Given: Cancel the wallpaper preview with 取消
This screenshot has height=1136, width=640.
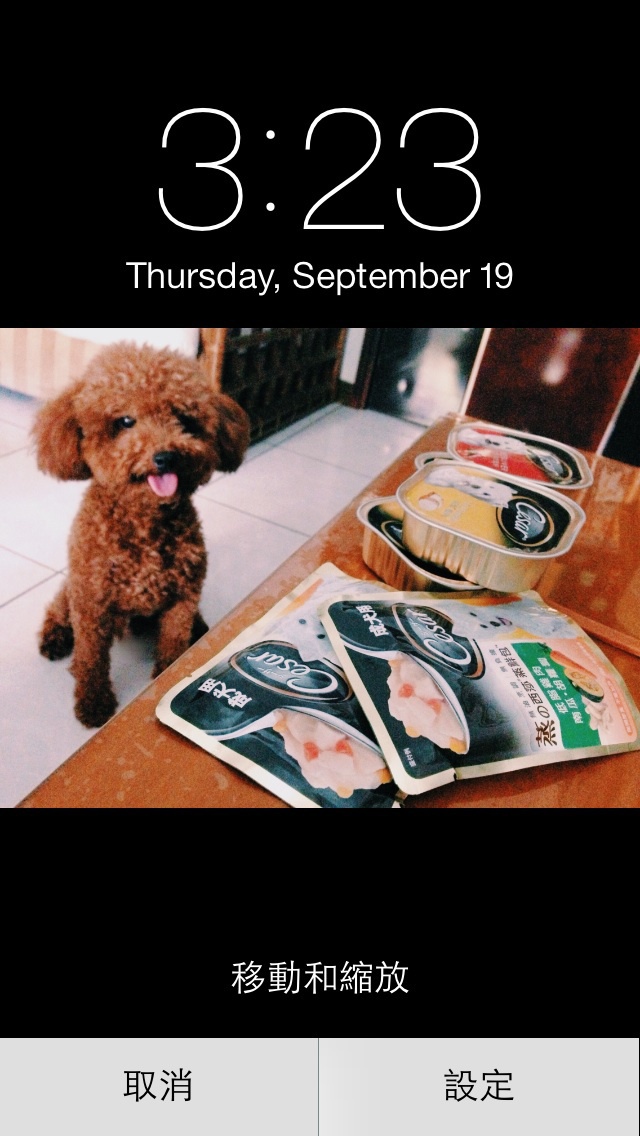Looking at the screenshot, I should click(159, 1086).
